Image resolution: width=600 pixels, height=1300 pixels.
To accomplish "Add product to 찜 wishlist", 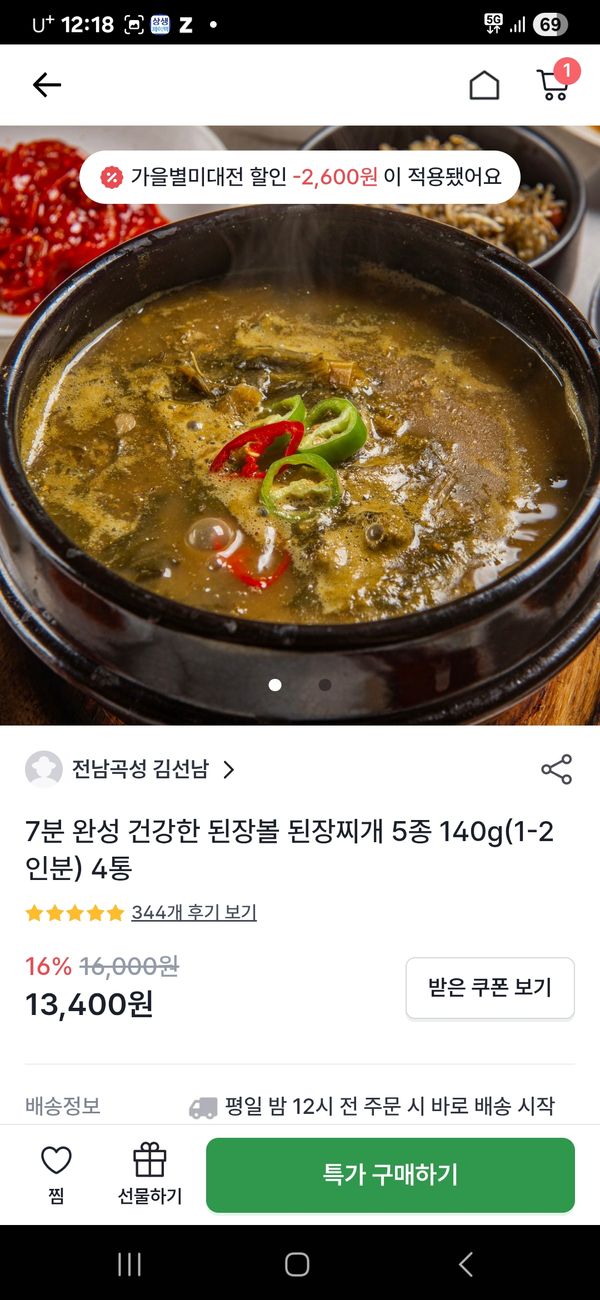I will click(56, 1174).
